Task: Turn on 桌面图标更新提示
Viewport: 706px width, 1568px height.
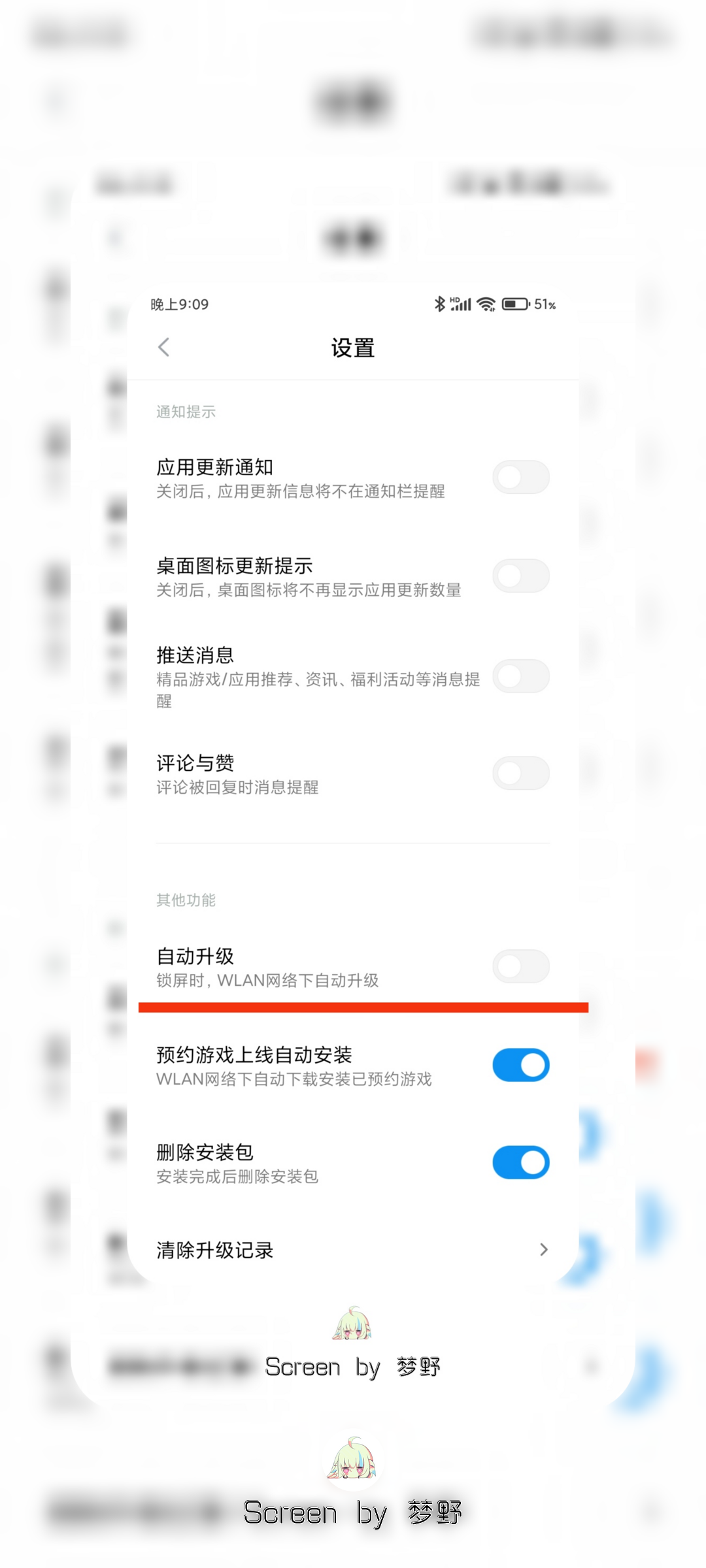Action: (521, 576)
